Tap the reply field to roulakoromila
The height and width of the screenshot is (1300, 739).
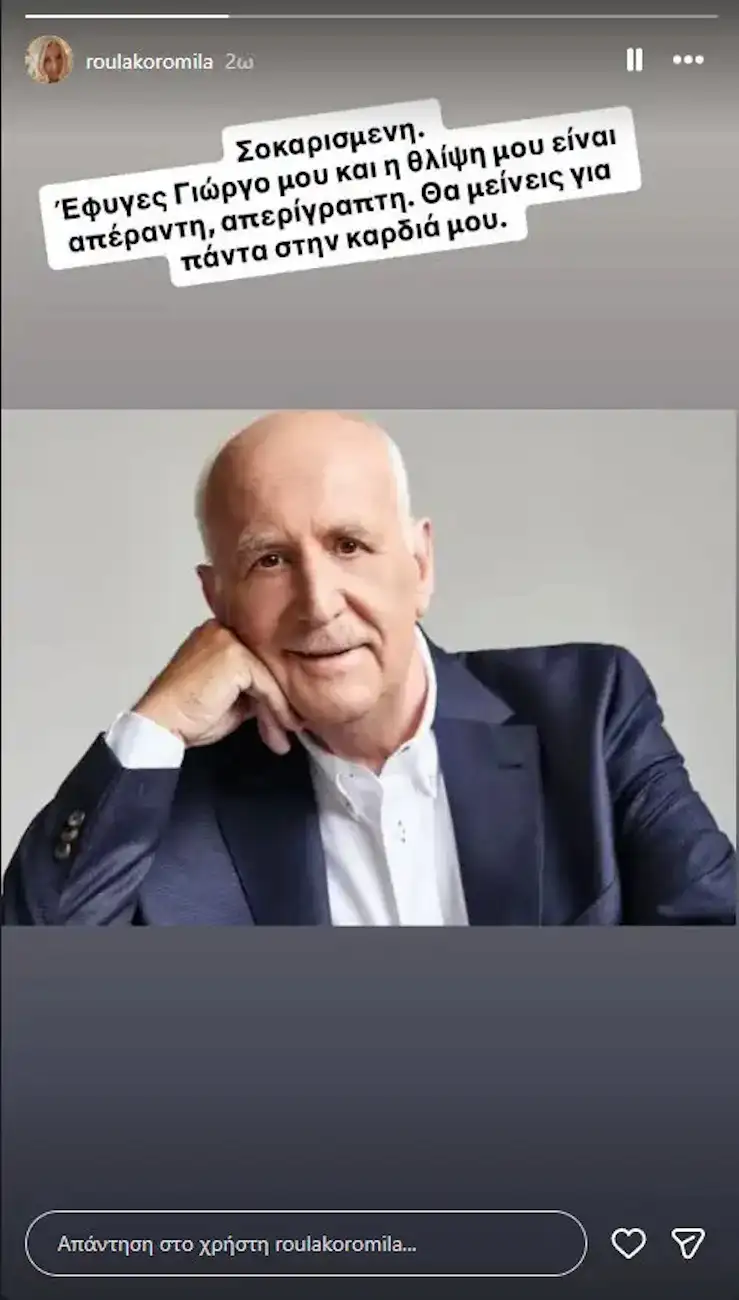[305, 1244]
